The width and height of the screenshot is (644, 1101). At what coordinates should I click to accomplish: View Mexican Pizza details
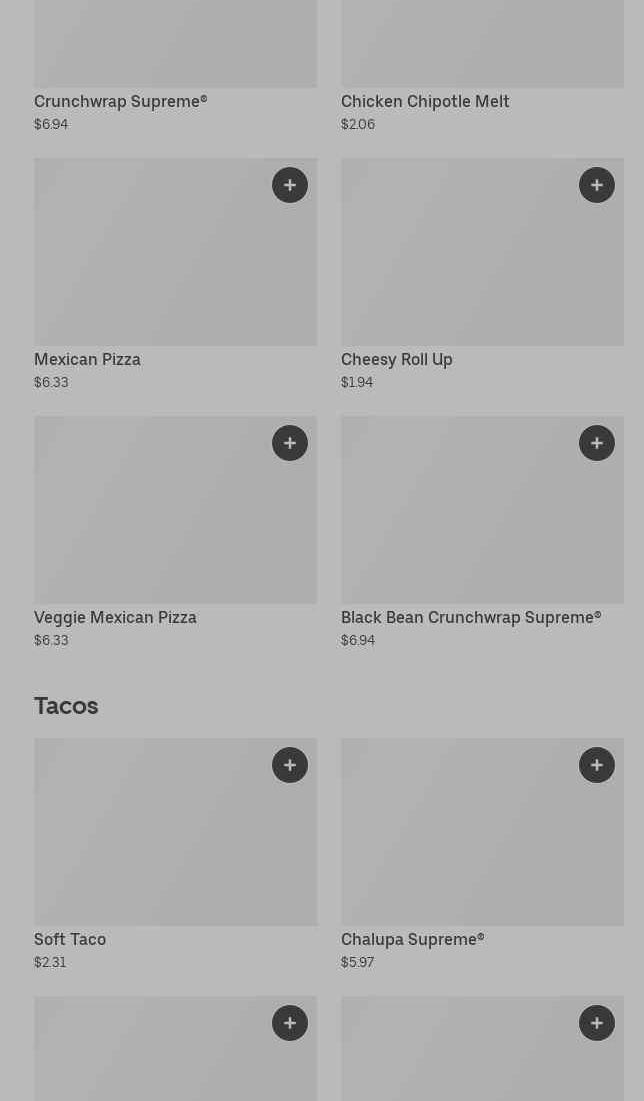point(176,275)
